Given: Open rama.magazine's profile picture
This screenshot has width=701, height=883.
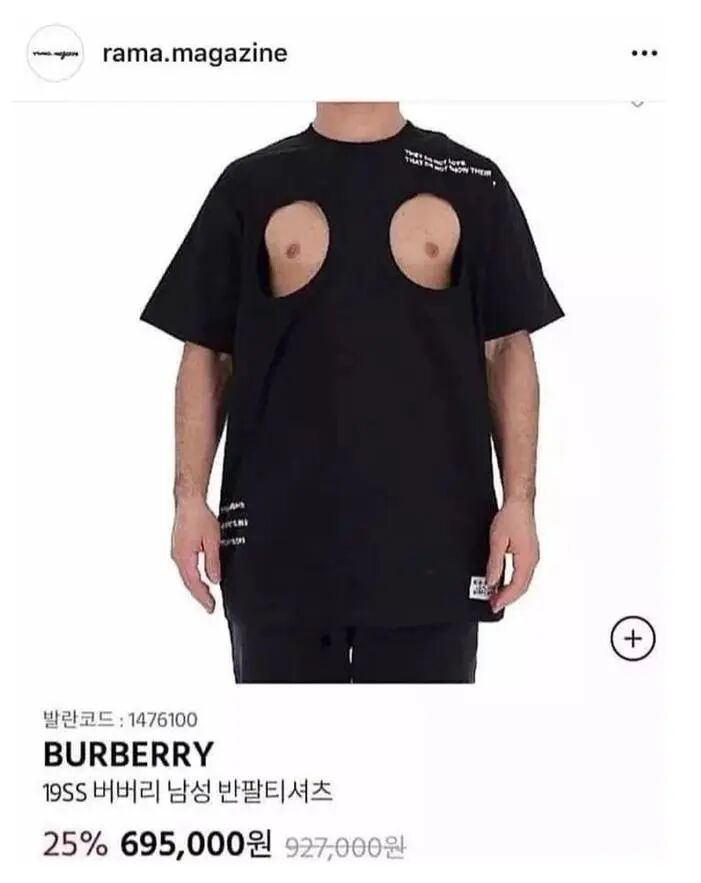Looking at the screenshot, I should pos(55,53).
